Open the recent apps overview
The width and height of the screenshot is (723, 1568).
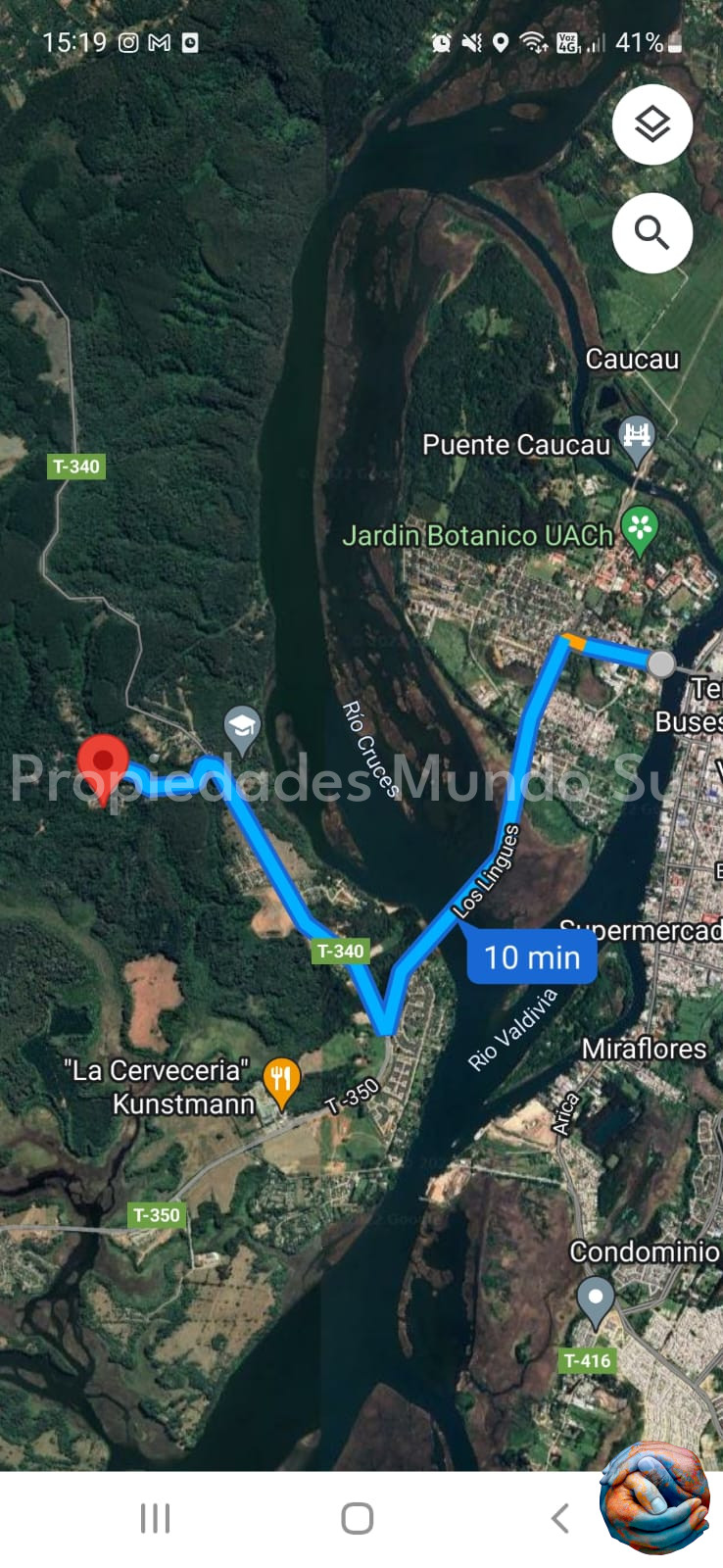pos(155,1518)
